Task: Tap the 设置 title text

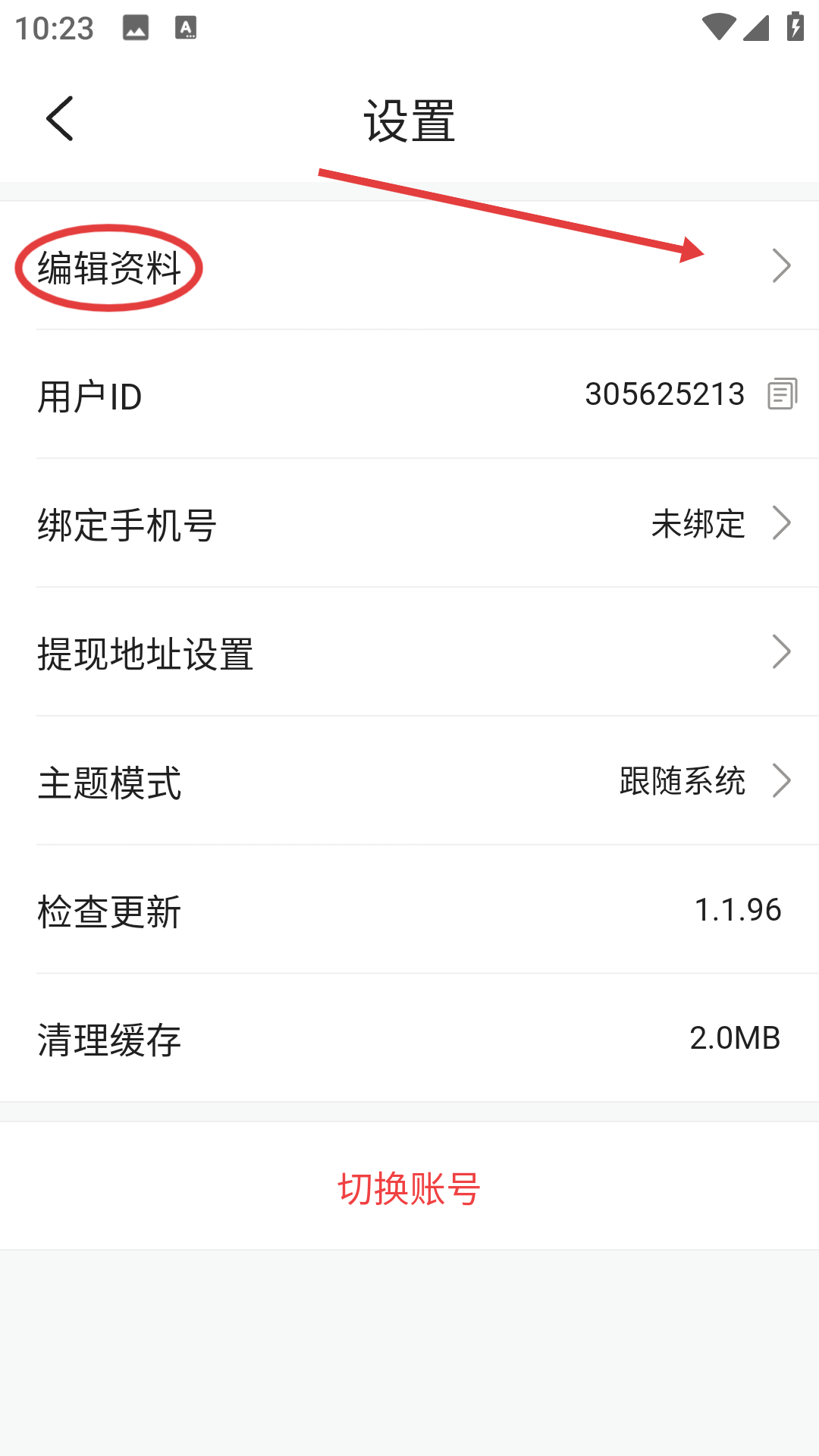Action: (408, 120)
